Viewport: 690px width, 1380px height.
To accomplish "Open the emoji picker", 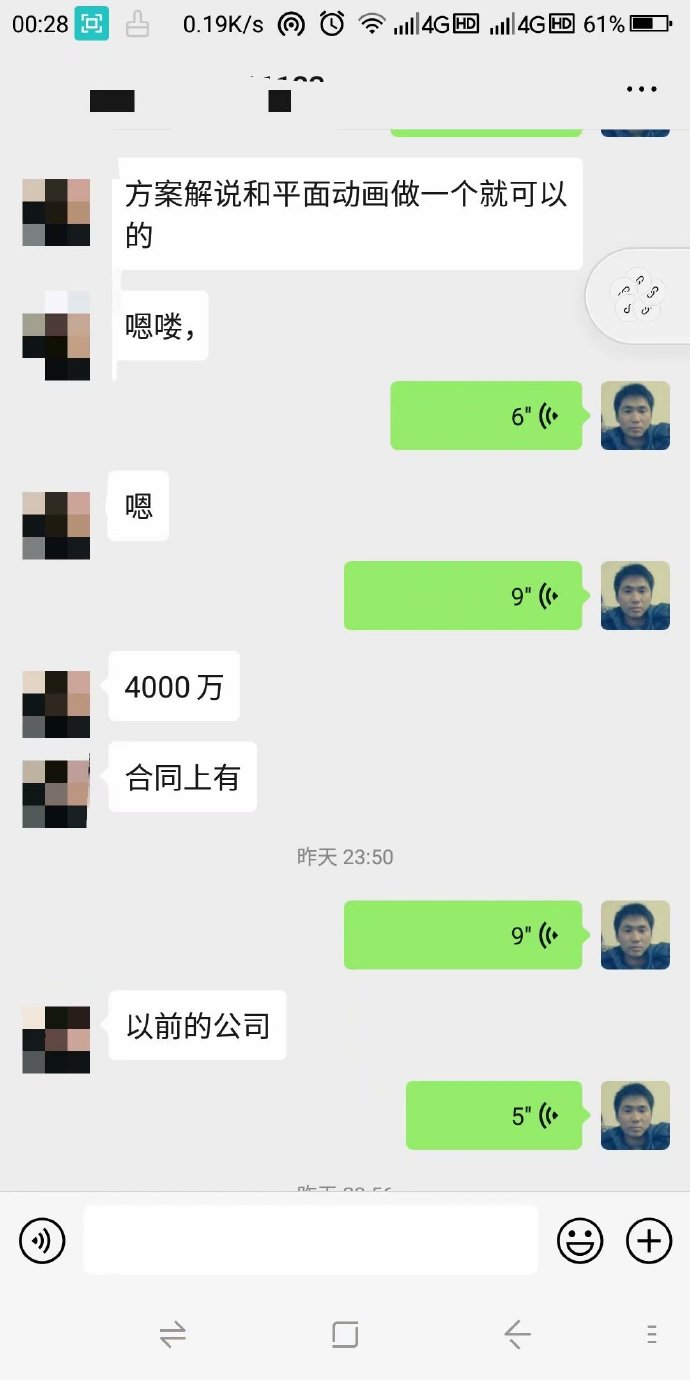I will tap(580, 1241).
